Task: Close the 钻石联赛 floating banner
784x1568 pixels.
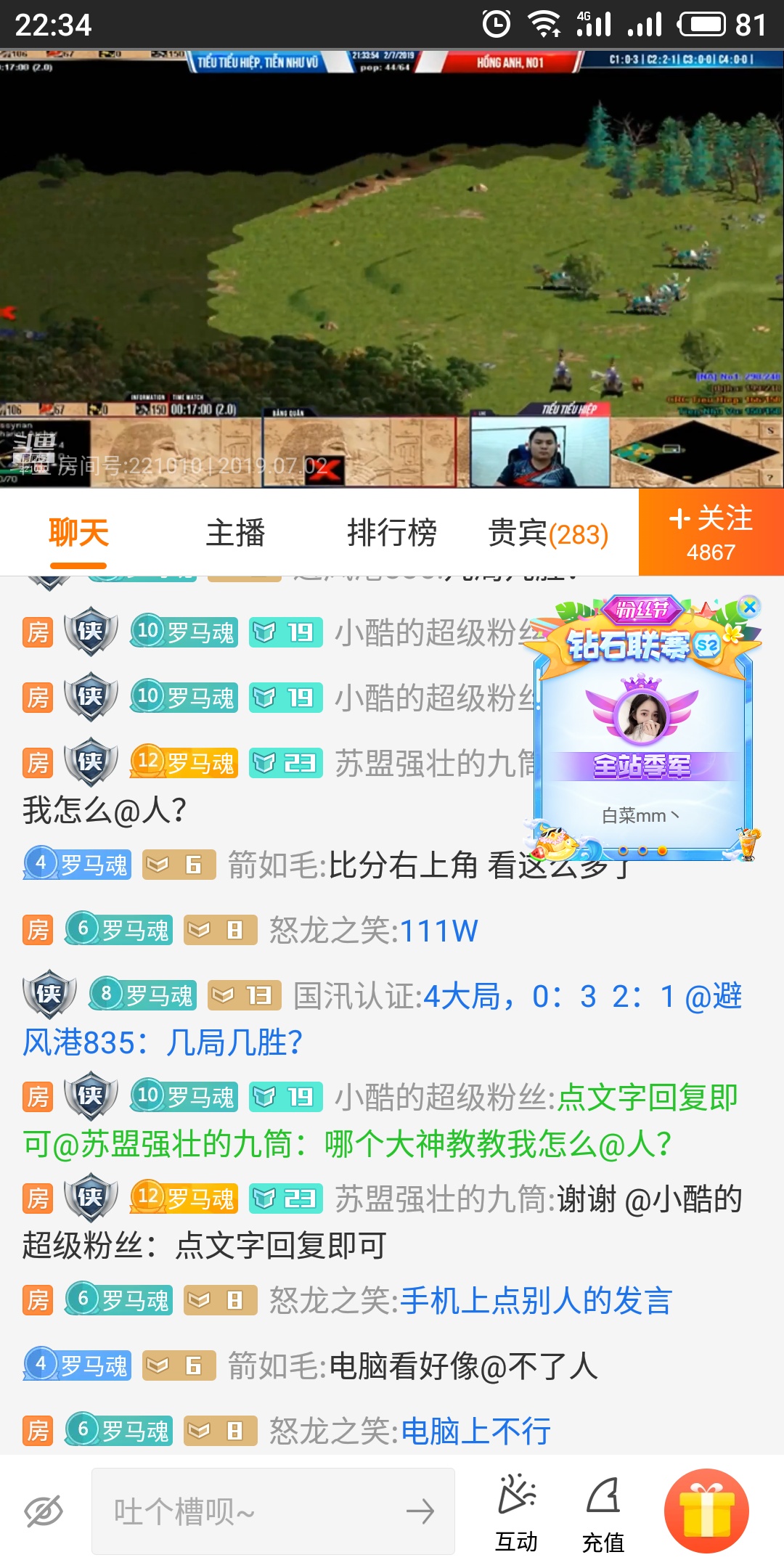Action: click(x=750, y=607)
